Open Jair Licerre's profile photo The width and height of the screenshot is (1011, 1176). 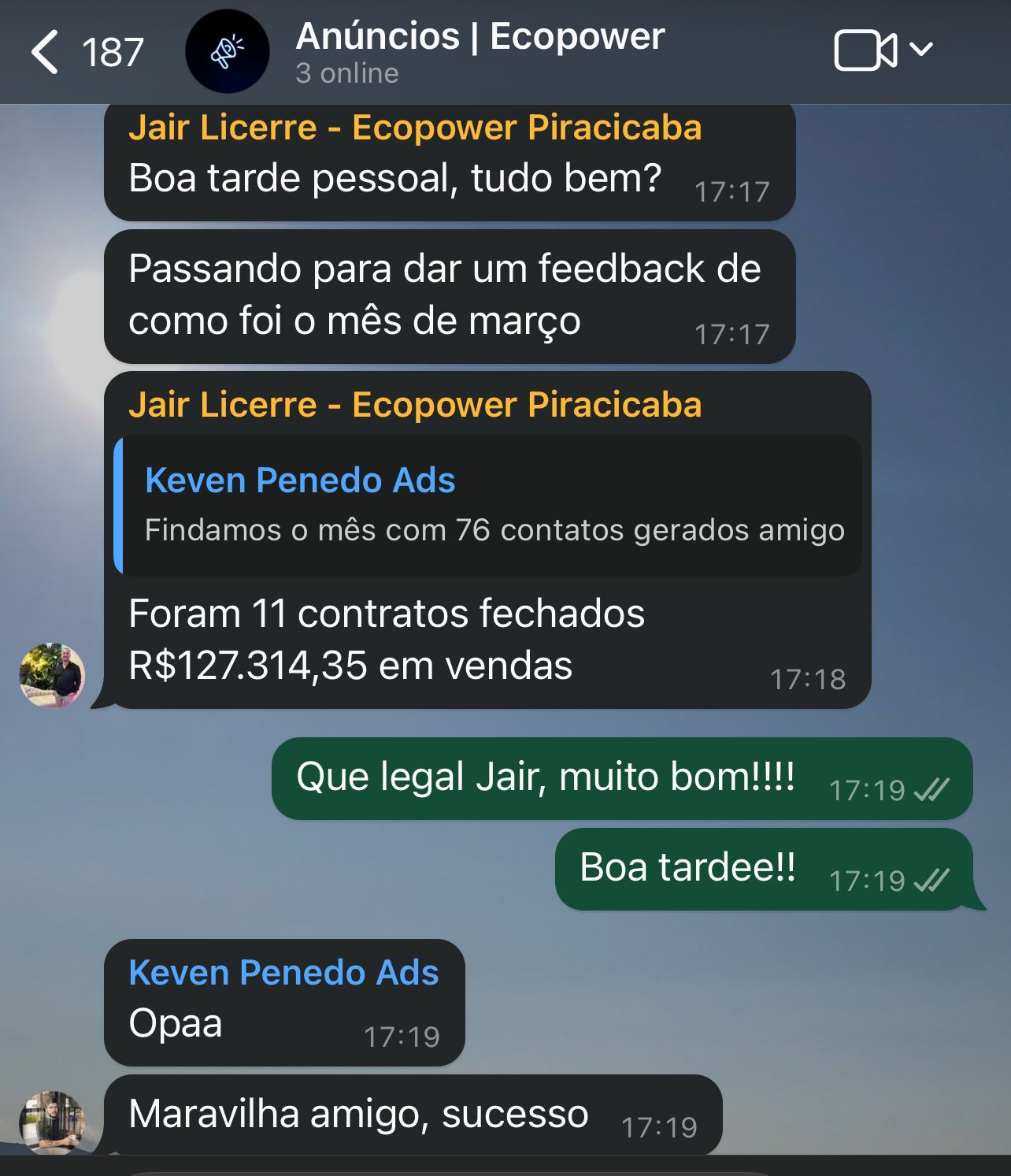click(x=52, y=675)
